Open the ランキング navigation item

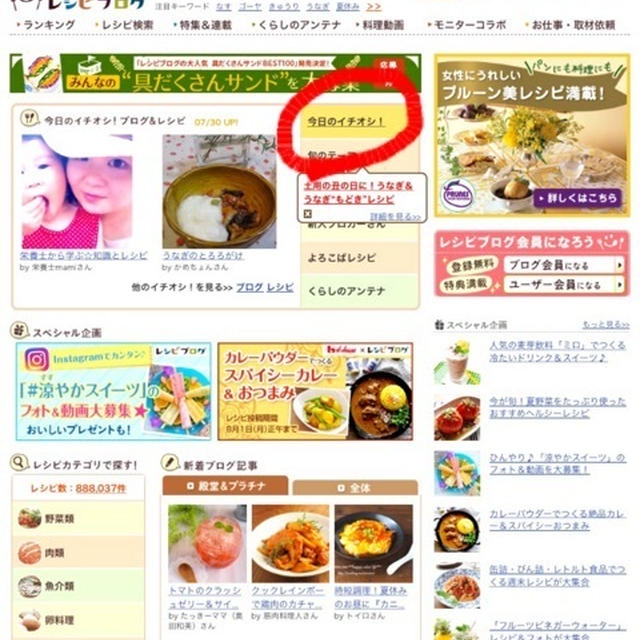click(x=46, y=23)
